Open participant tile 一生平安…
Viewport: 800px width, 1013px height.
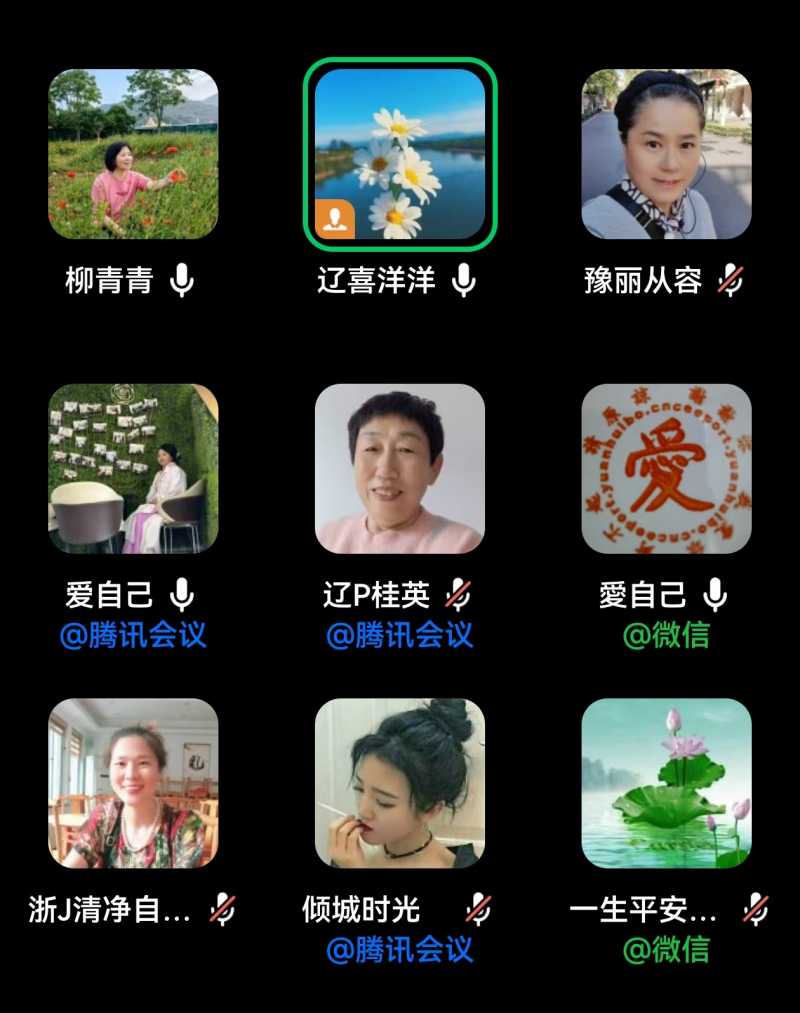tap(666, 783)
